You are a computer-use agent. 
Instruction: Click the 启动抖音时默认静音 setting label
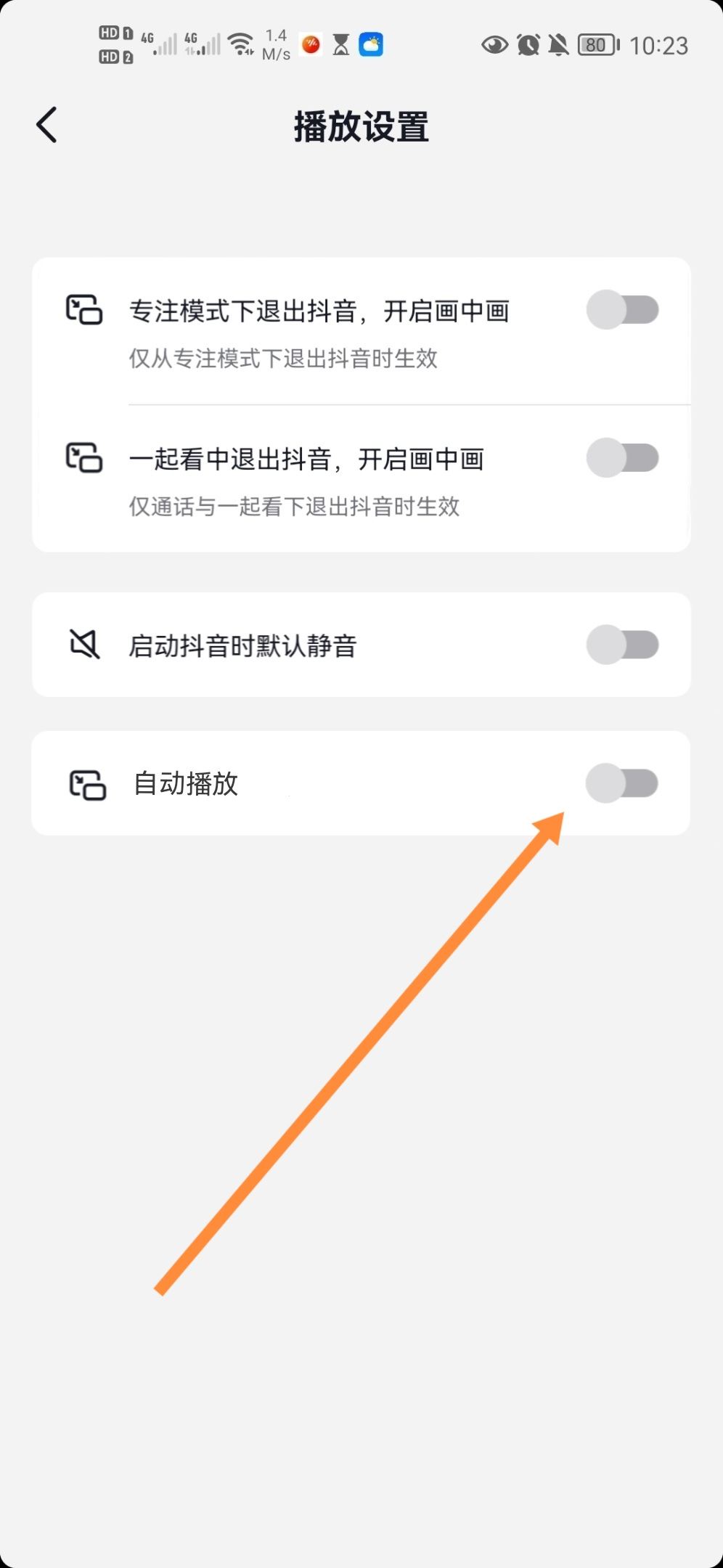[243, 644]
